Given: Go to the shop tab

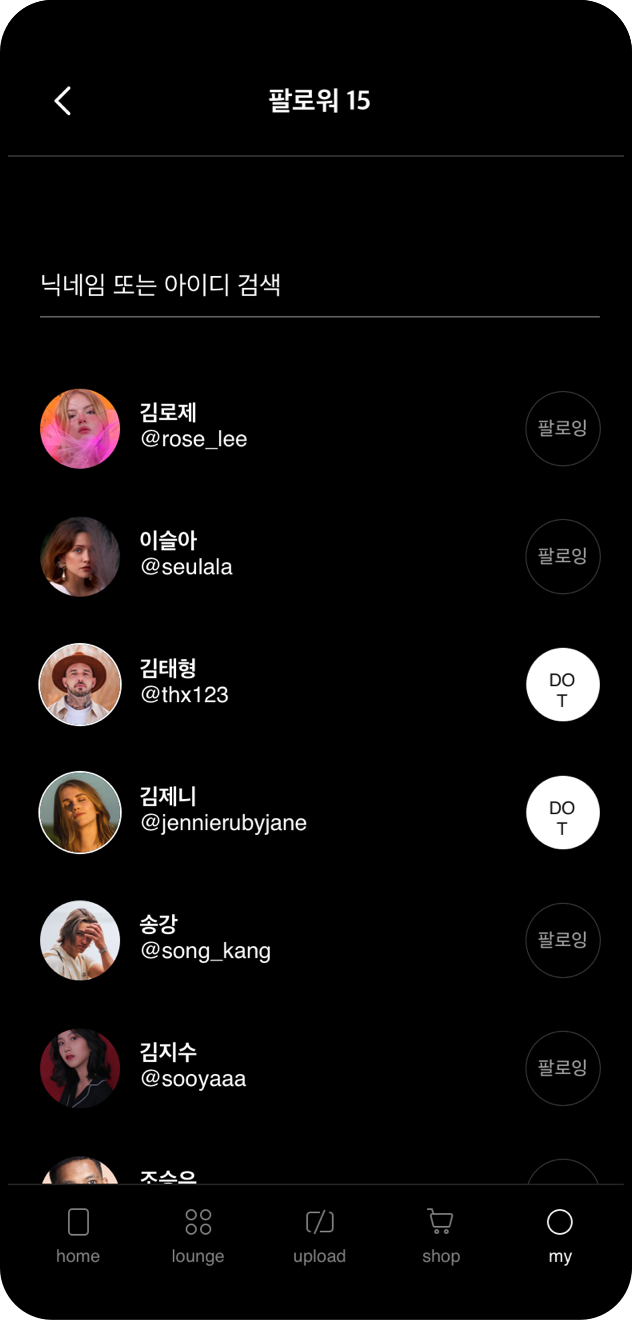Looking at the screenshot, I should point(440,1235).
